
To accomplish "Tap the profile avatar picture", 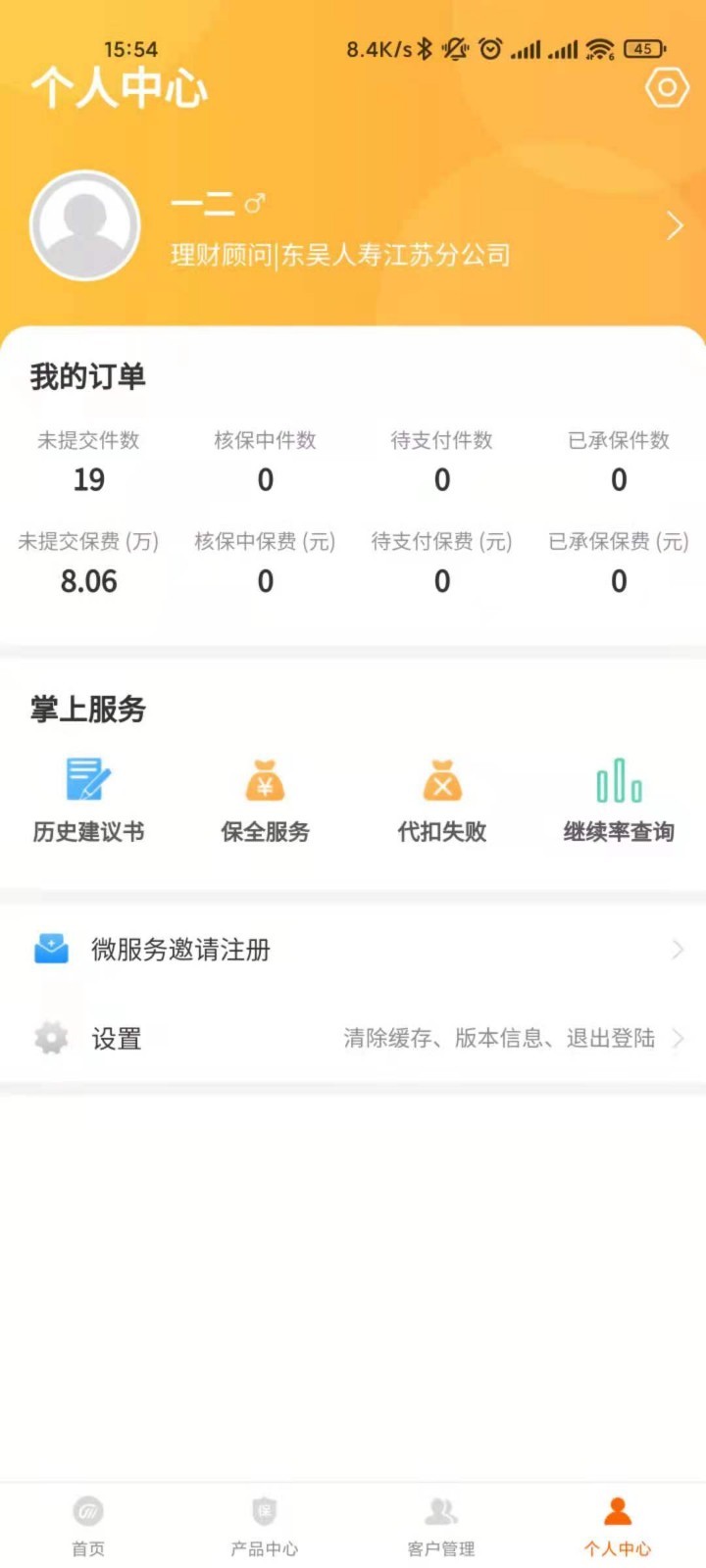I will [85, 225].
